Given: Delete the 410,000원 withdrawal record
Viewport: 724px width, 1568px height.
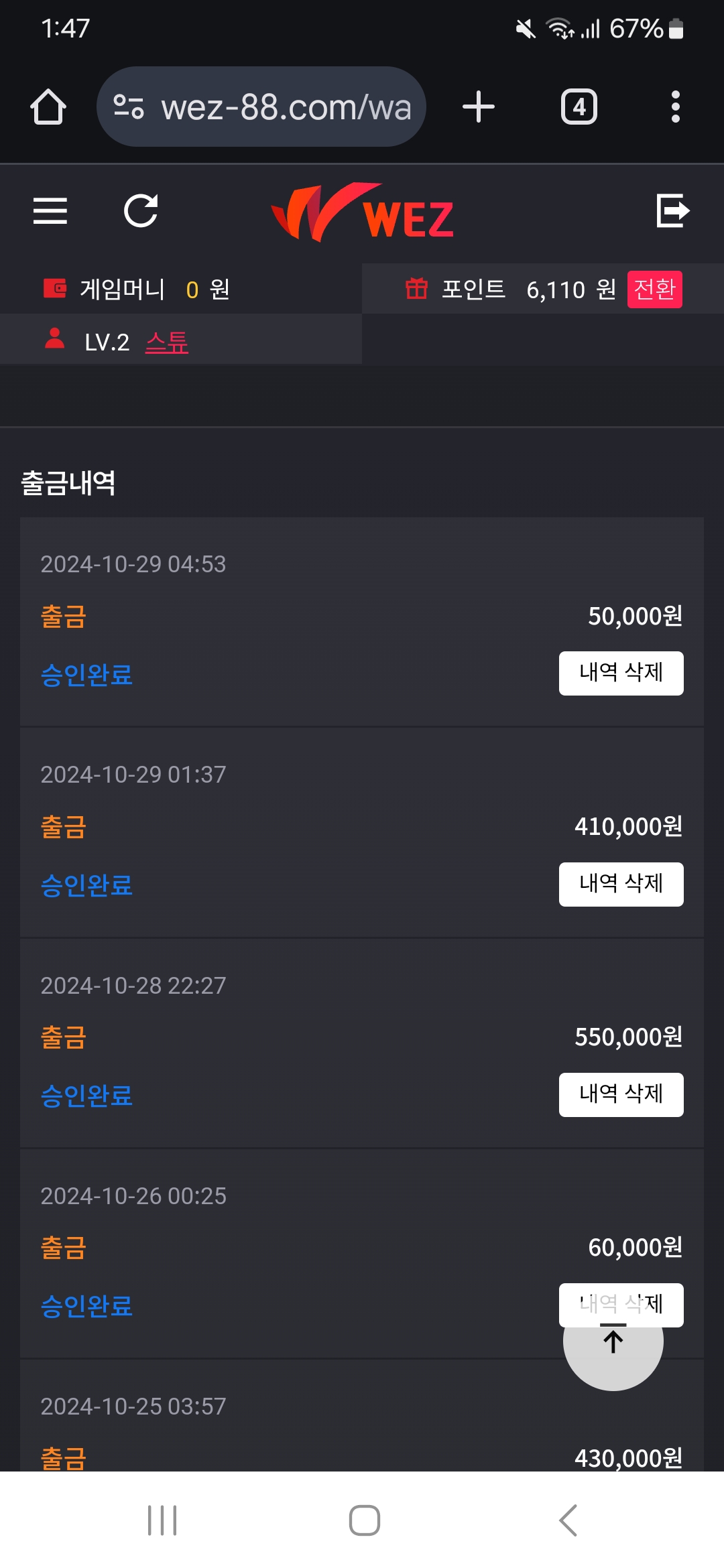Looking at the screenshot, I should (x=621, y=884).
